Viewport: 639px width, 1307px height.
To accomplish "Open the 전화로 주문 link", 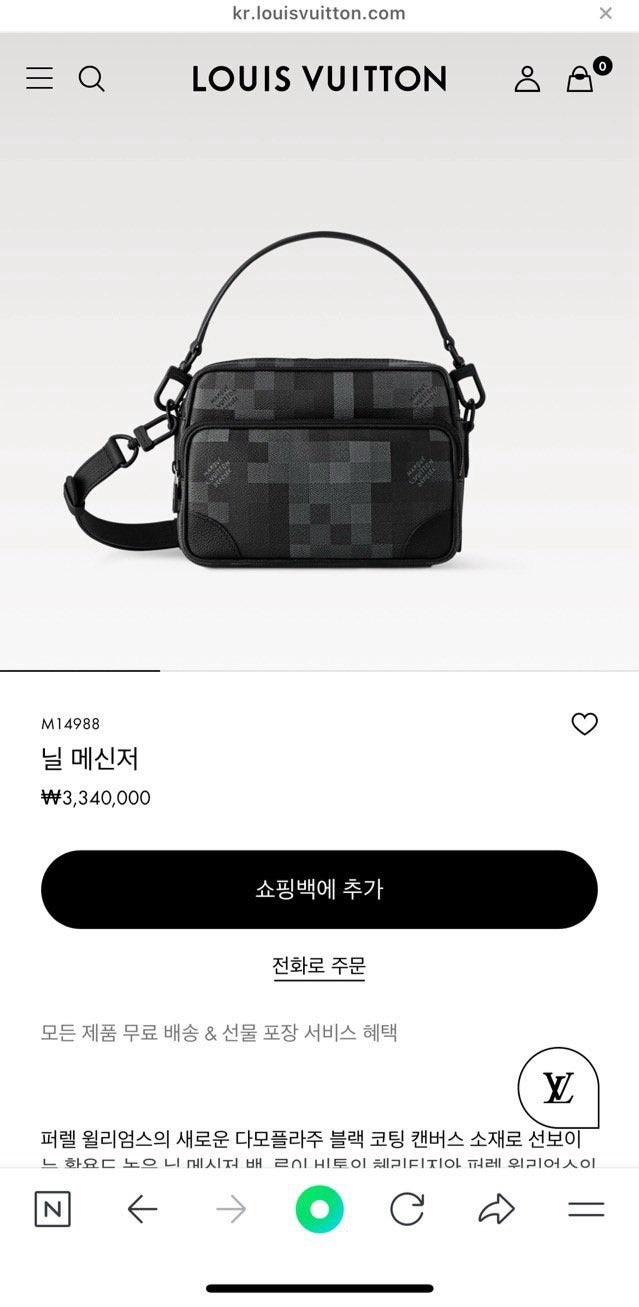I will 319,966.
